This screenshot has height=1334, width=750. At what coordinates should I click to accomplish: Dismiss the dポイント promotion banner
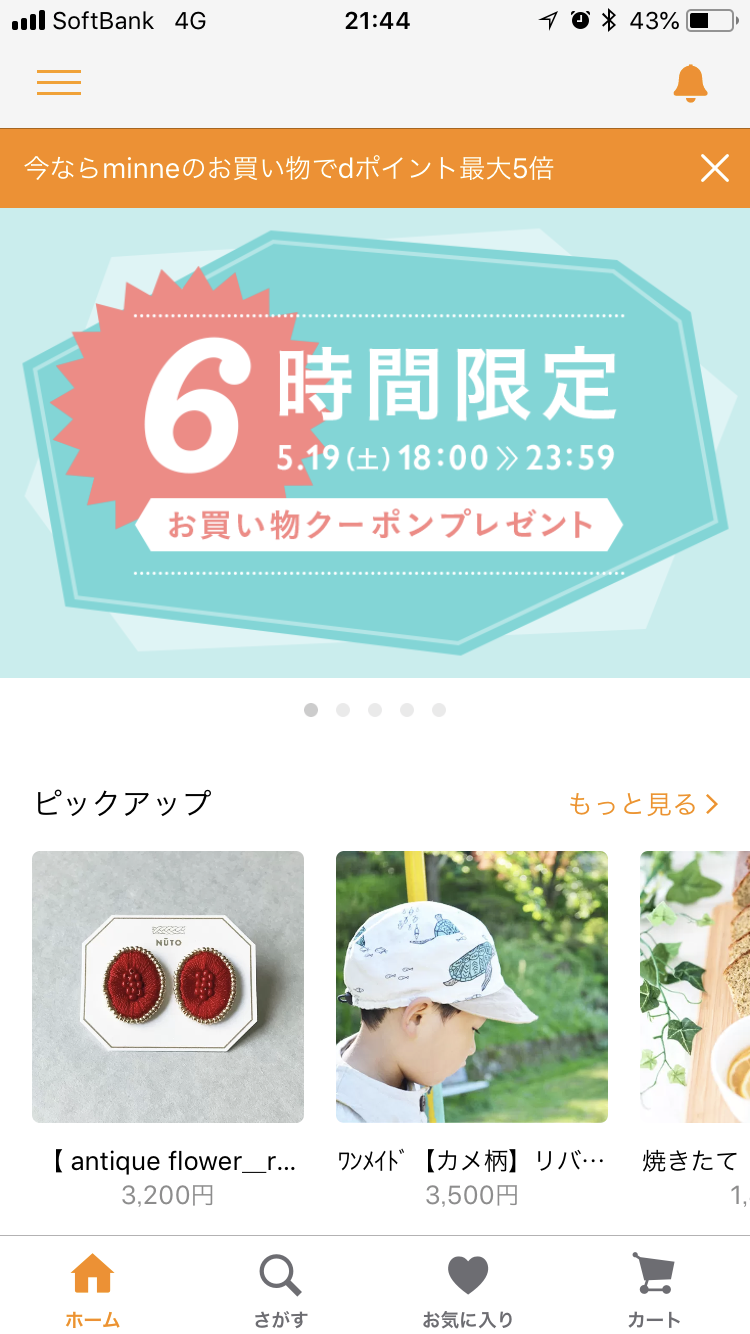click(x=715, y=168)
